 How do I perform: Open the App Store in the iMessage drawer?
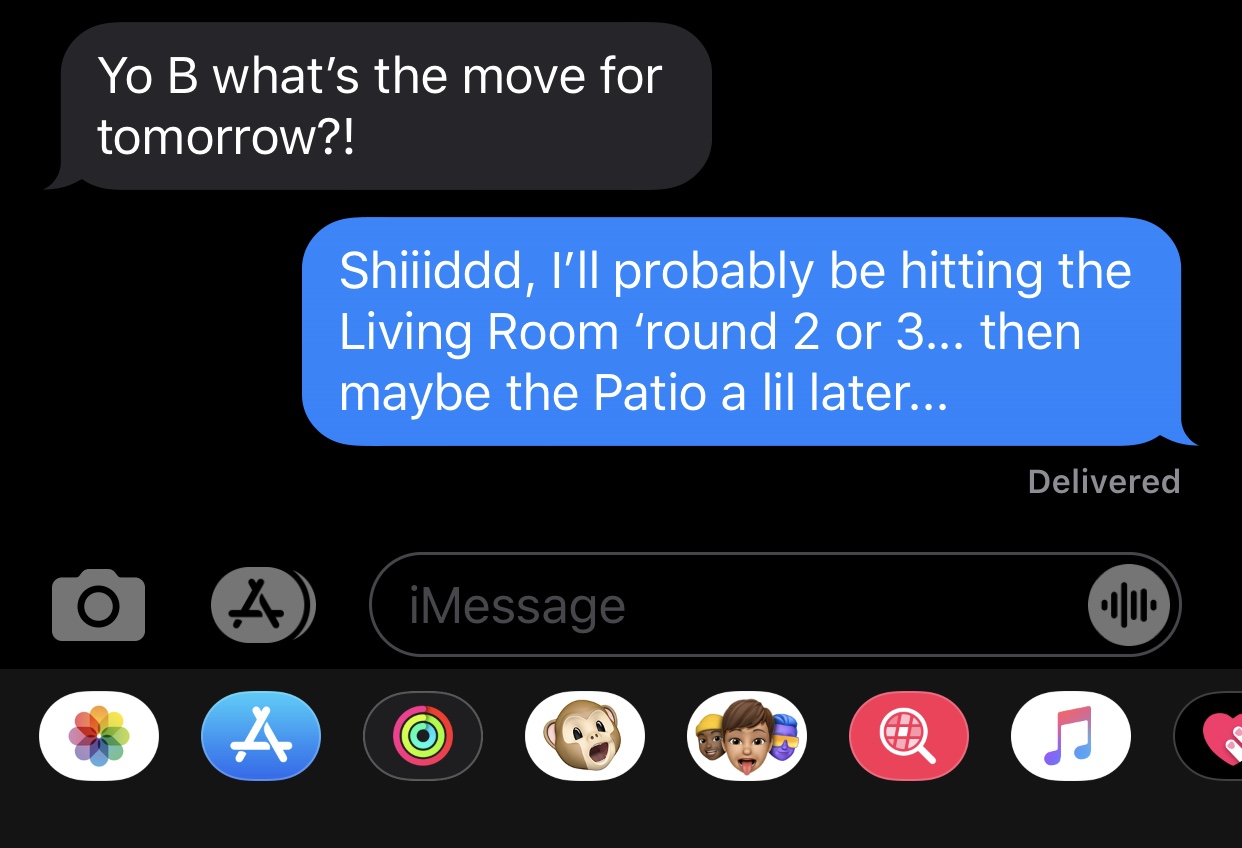point(260,737)
